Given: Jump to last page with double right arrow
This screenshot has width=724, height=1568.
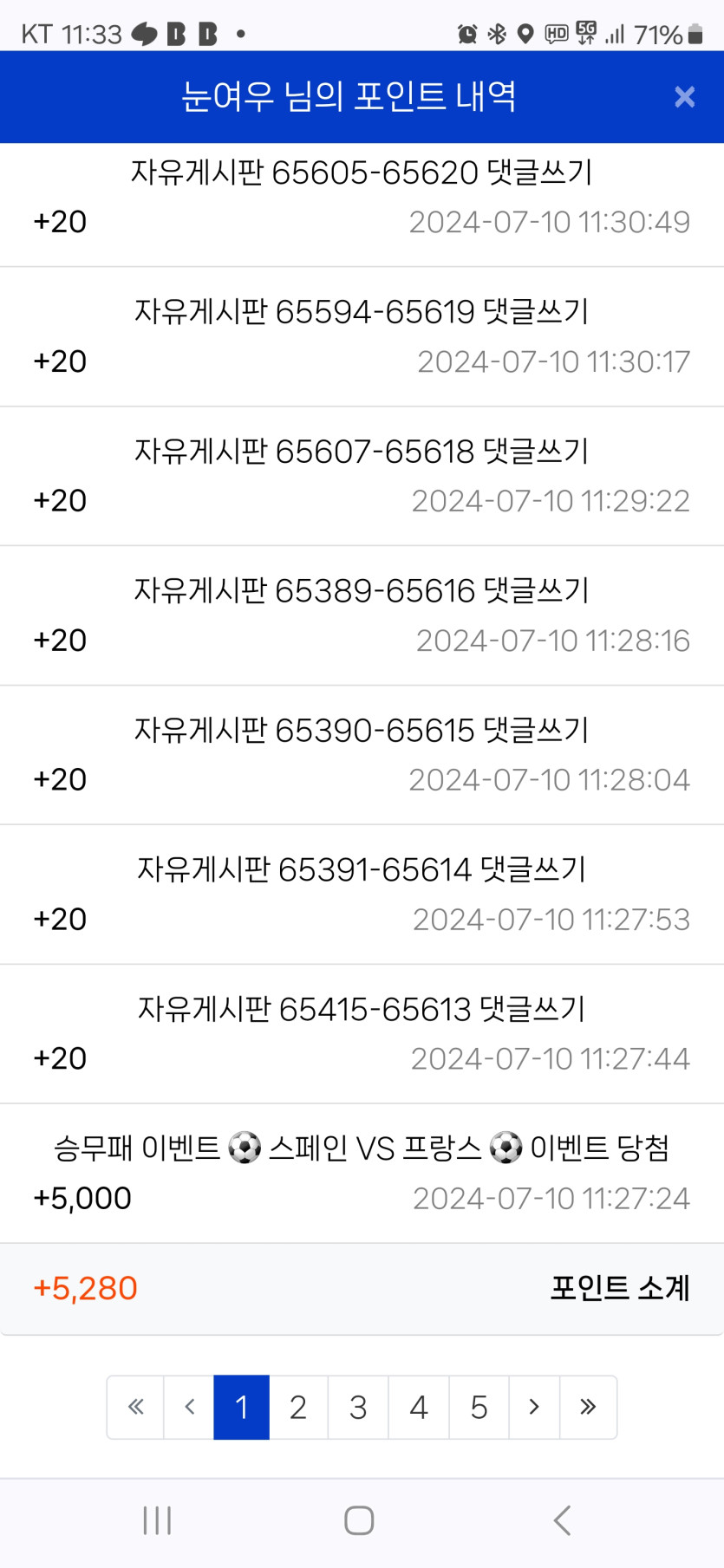Looking at the screenshot, I should [x=588, y=1407].
